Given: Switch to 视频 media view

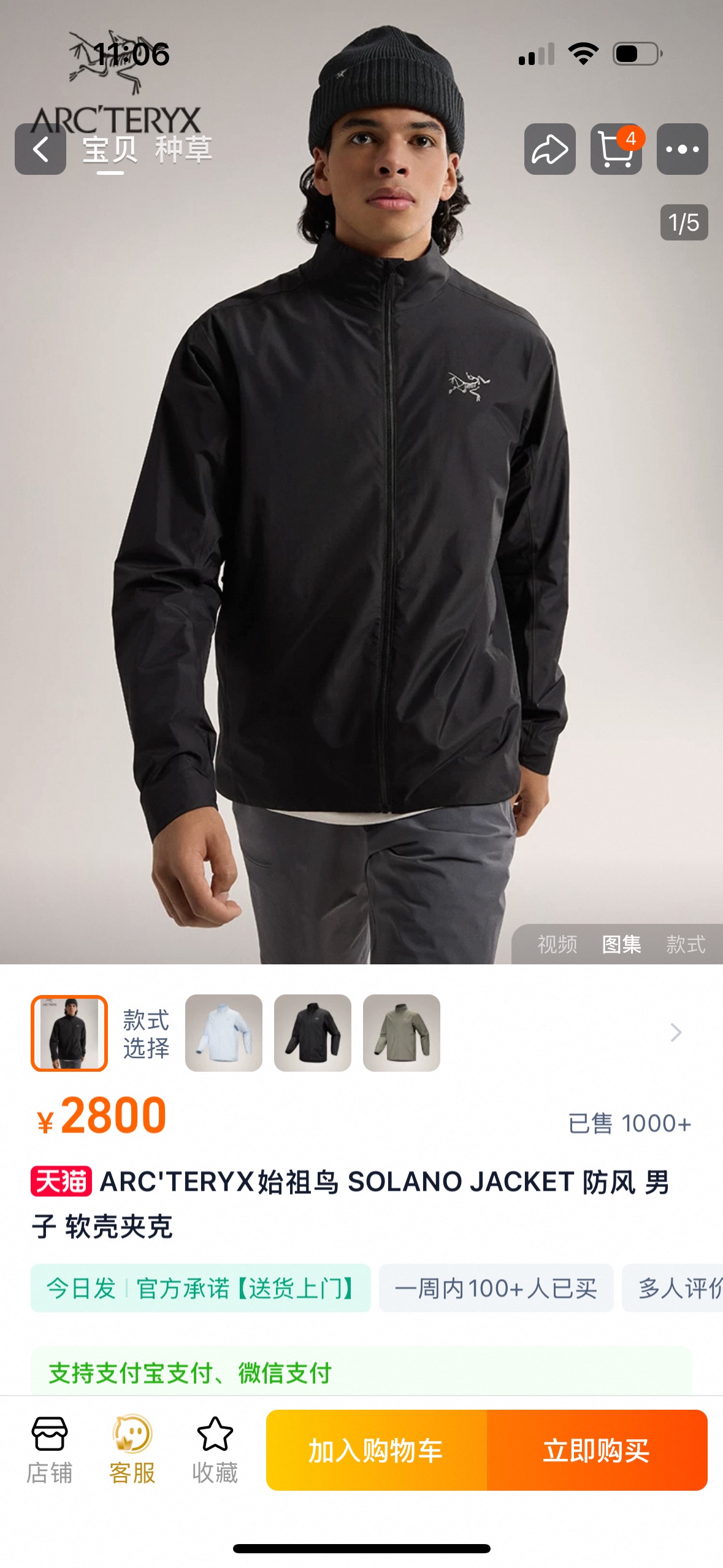Looking at the screenshot, I should [557, 944].
